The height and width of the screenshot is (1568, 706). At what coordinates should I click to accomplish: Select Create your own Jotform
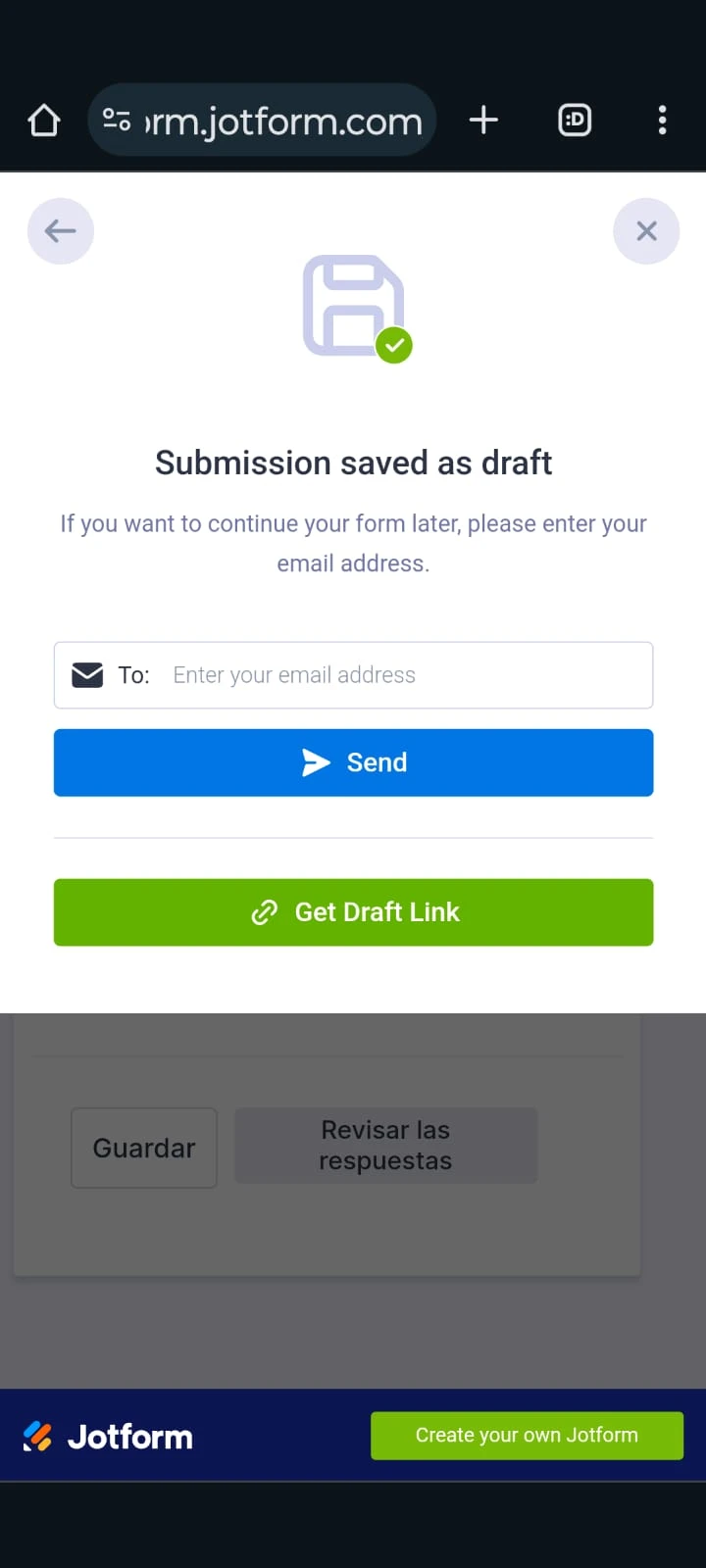click(527, 1435)
